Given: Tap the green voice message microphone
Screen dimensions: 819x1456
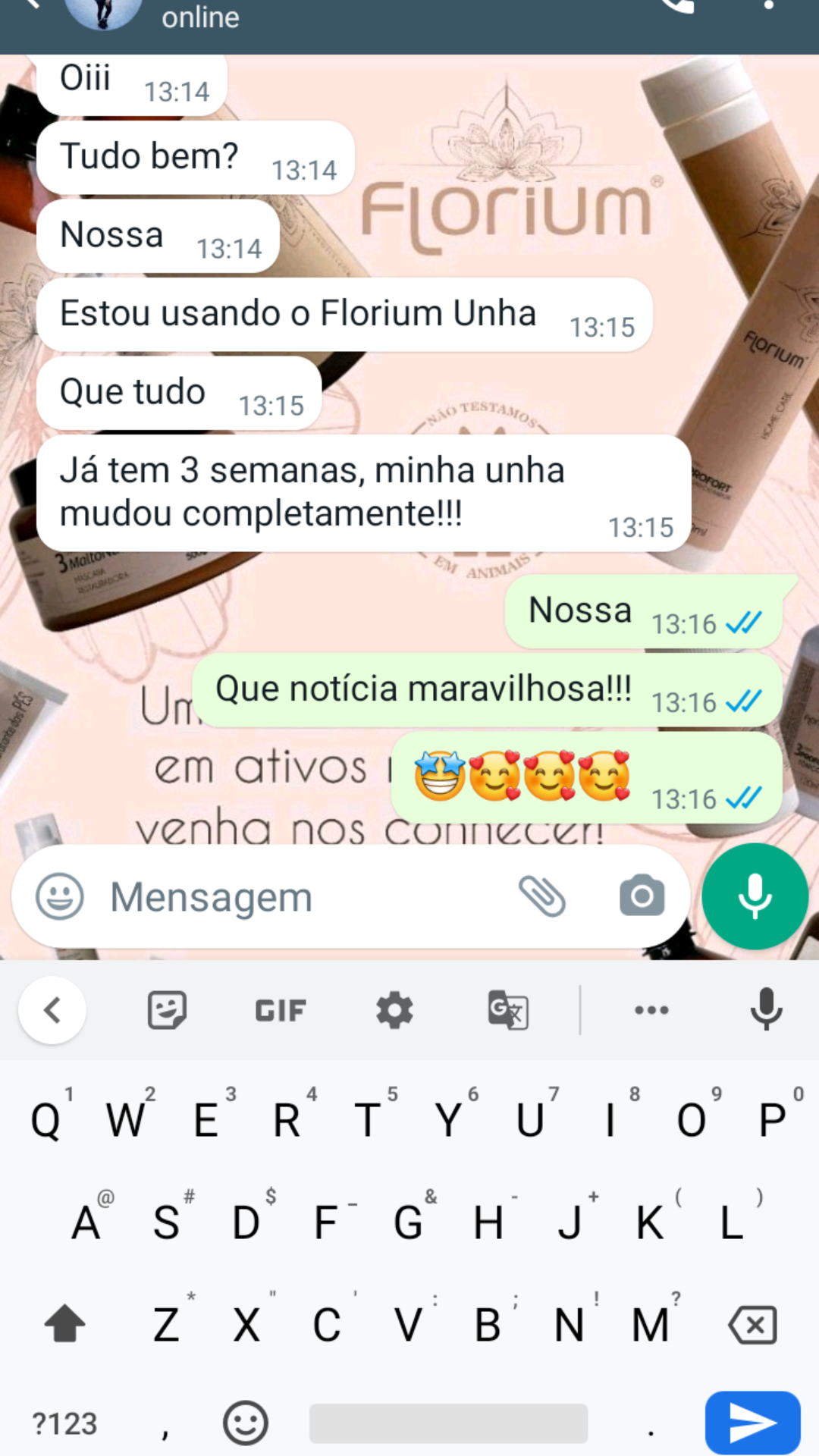Looking at the screenshot, I should 755,896.
